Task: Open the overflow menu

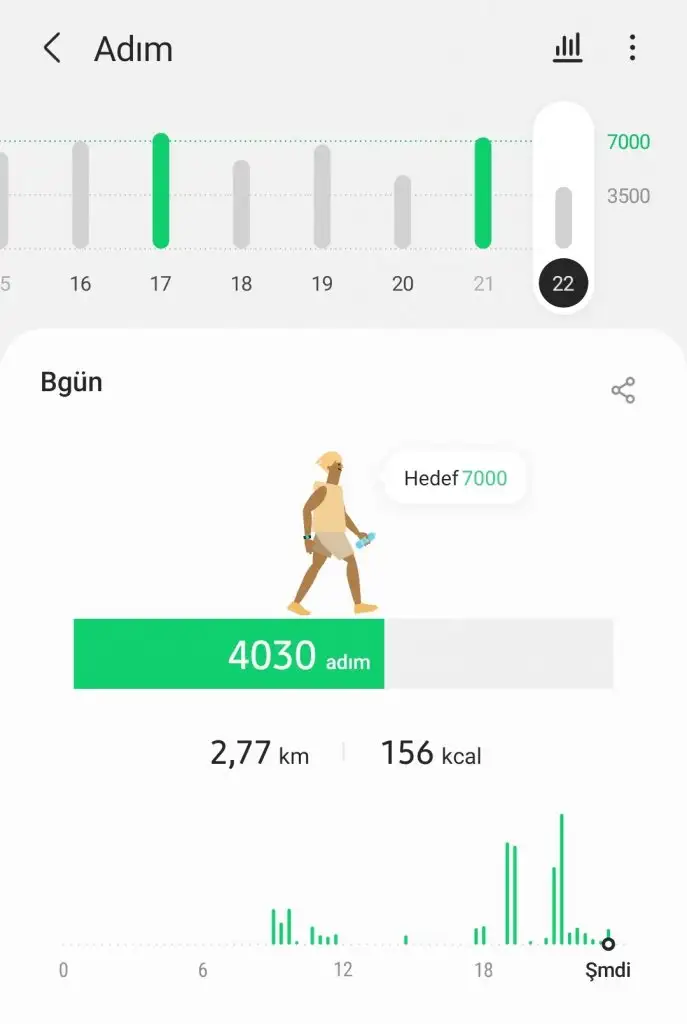Action: (x=632, y=48)
